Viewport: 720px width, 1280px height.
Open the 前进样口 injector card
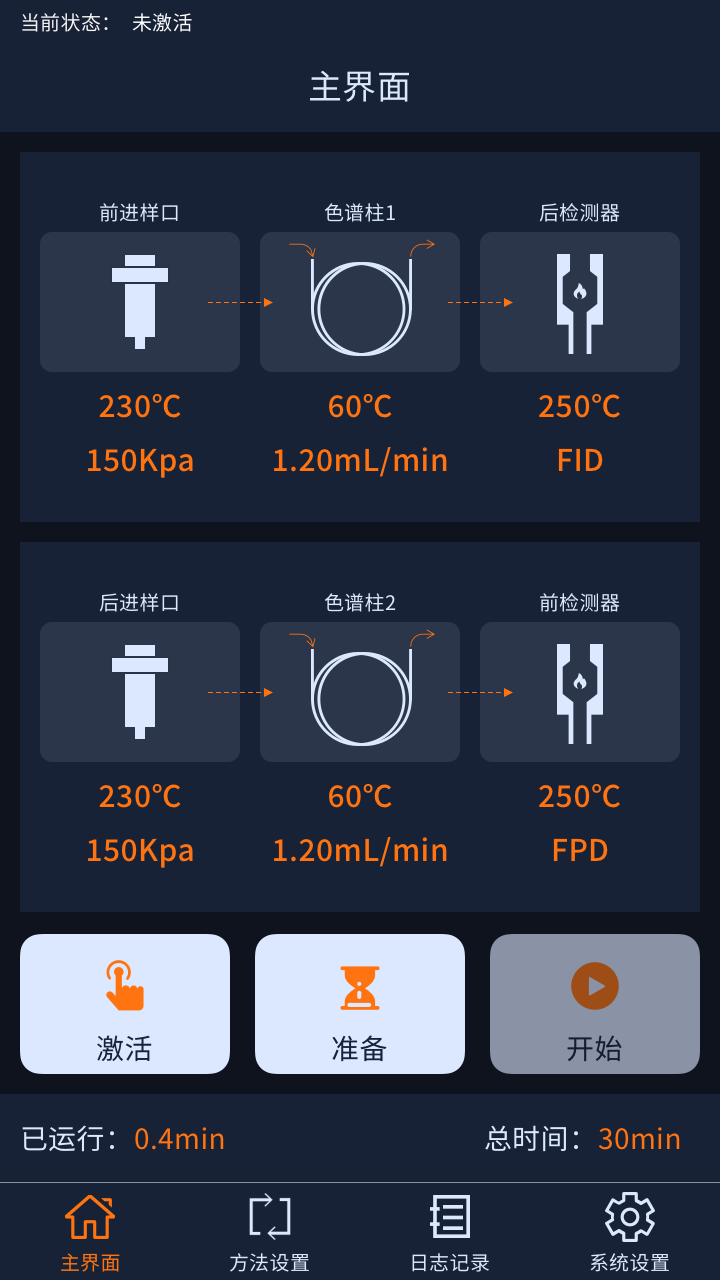(x=140, y=302)
